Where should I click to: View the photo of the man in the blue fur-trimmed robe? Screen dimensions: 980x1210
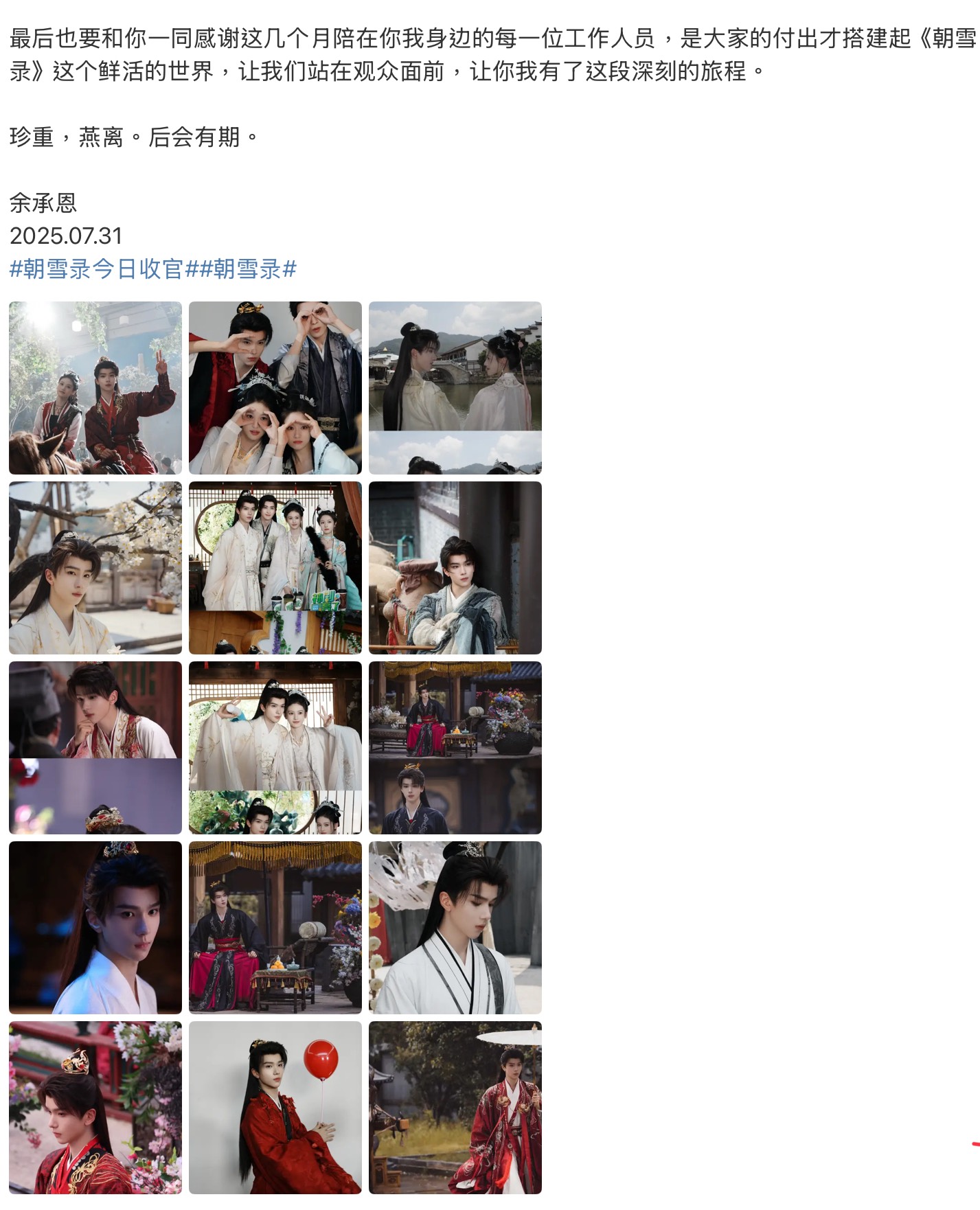tap(455, 568)
